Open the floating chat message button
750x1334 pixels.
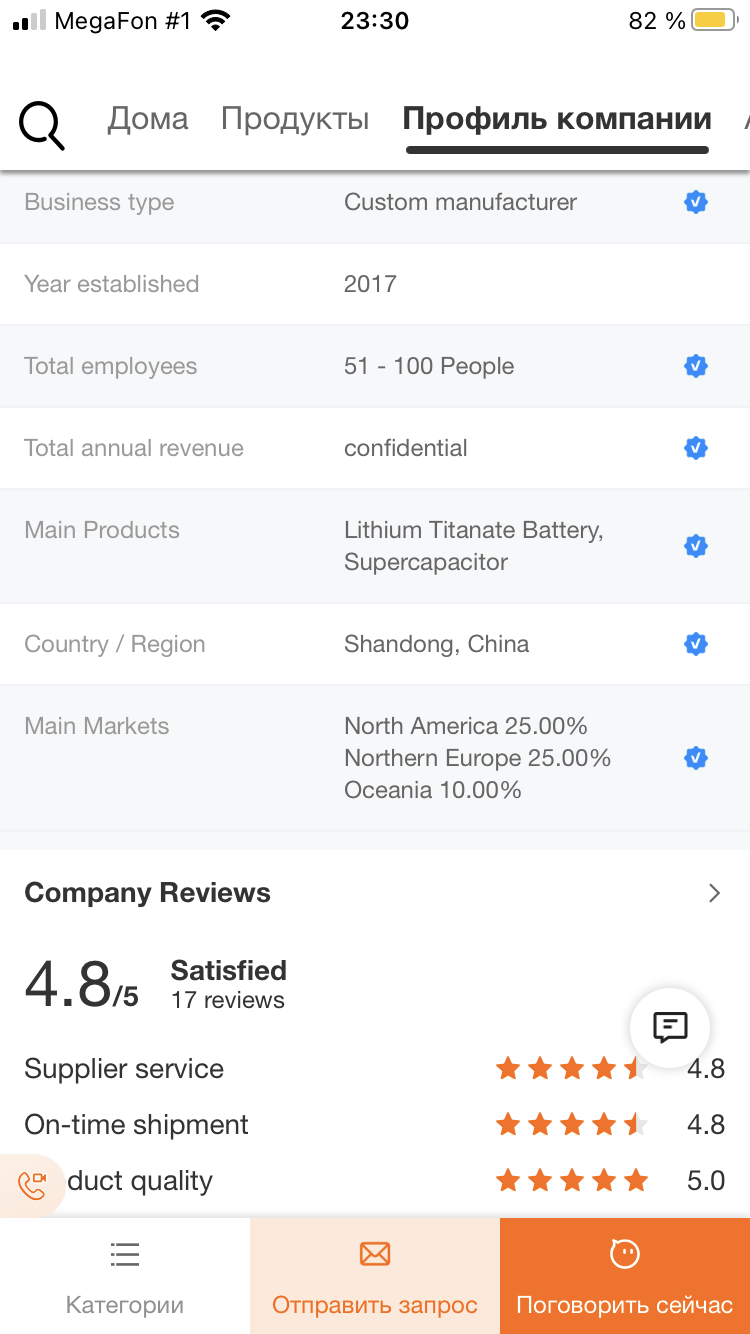point(670,1027)
